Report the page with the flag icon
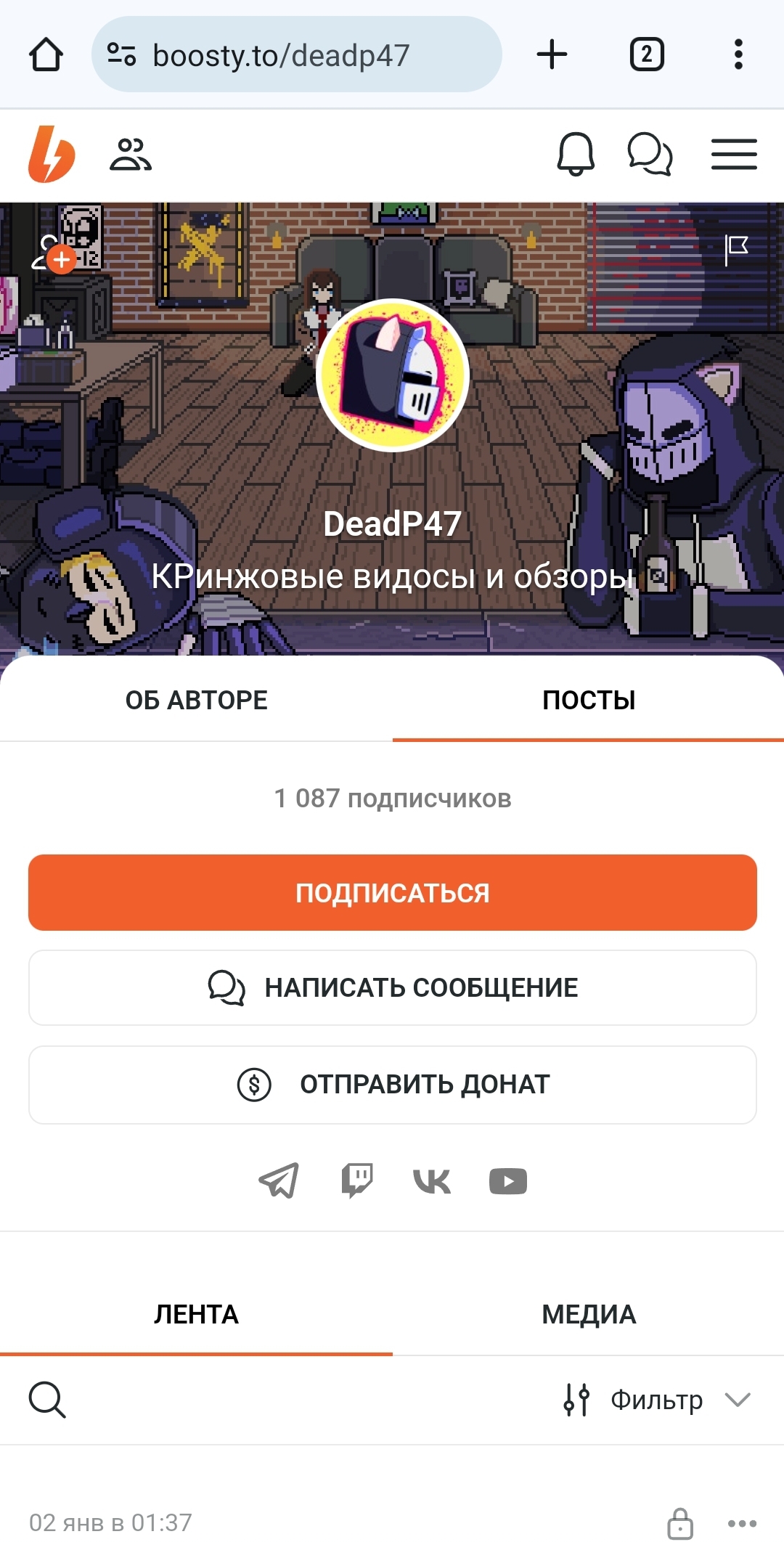Image resolution: width=784 pixels, height=1542 pixels. tap(737, 250)
